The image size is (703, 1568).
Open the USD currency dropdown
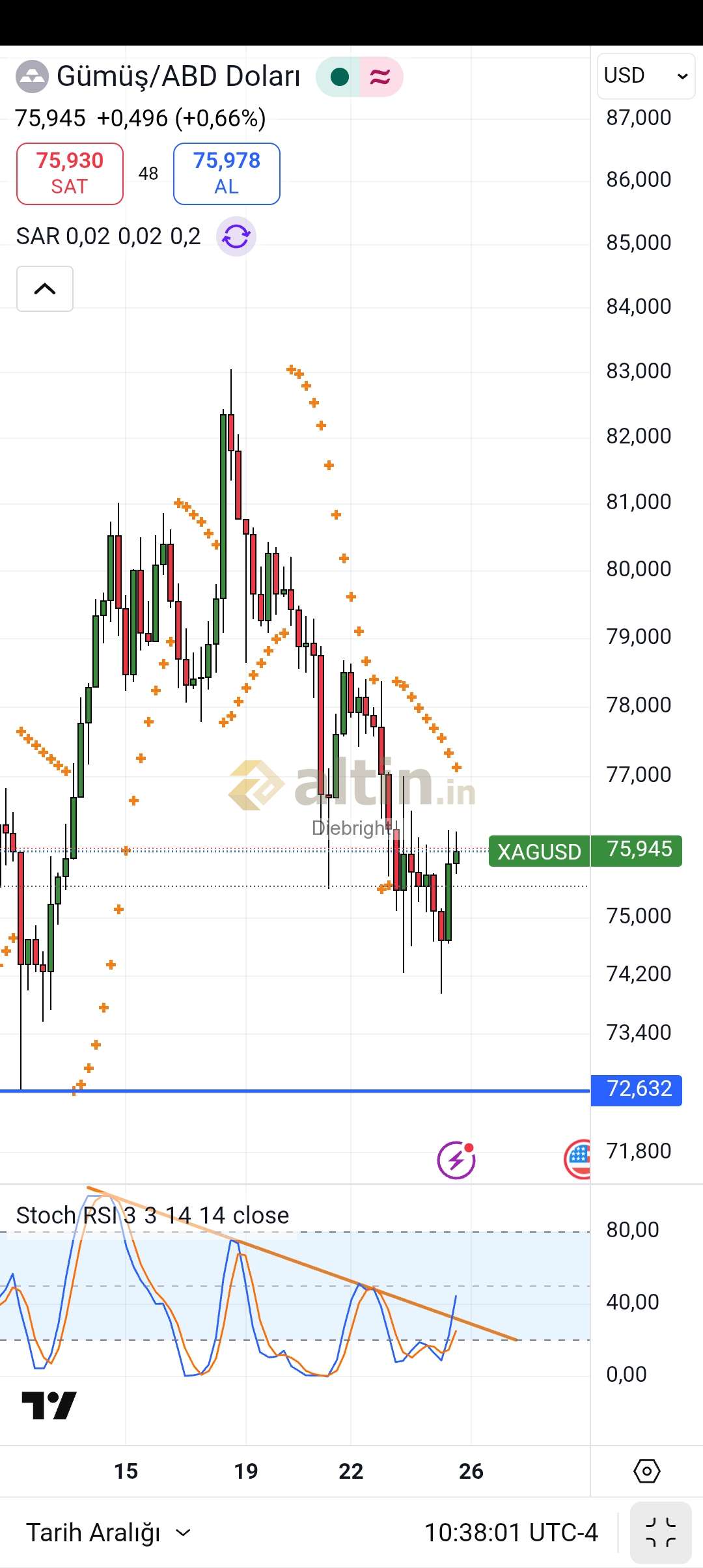(645, 76)
